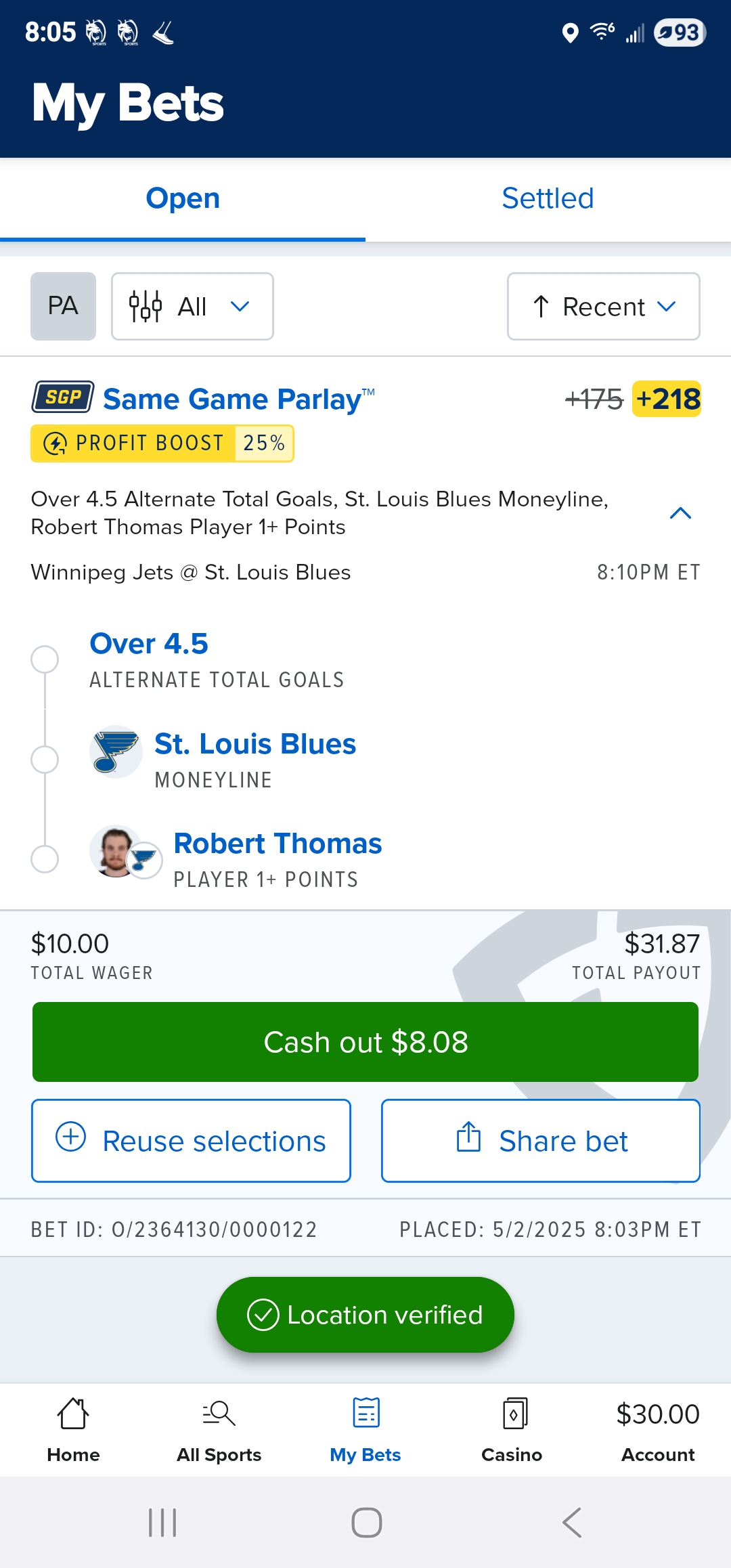Switch to the Settled tab
The width and height of the screenshot is (731, 1568).
coord(548,199)
